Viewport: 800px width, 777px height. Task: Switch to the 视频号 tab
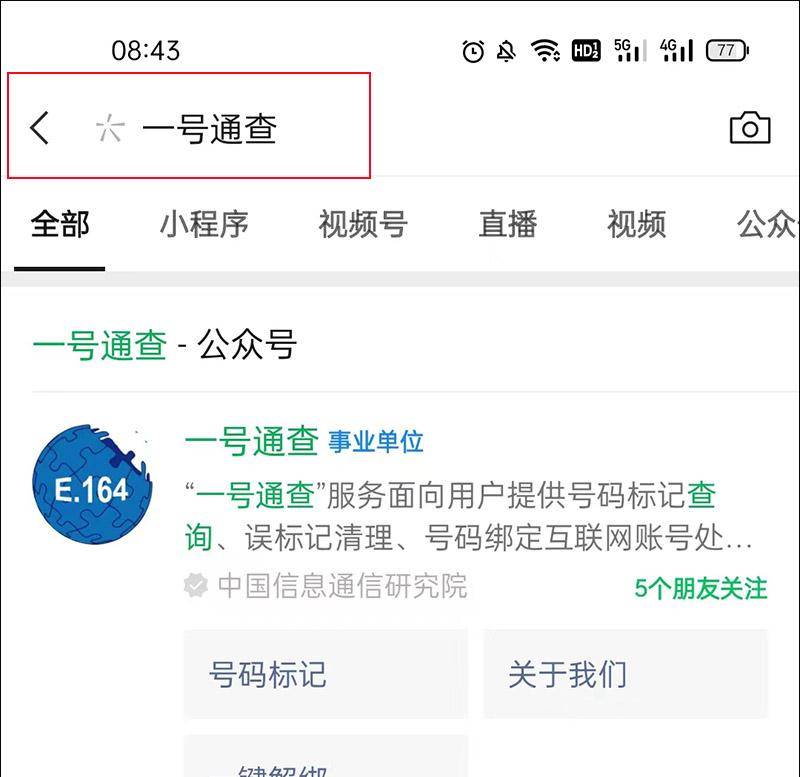tap(363, 224)
